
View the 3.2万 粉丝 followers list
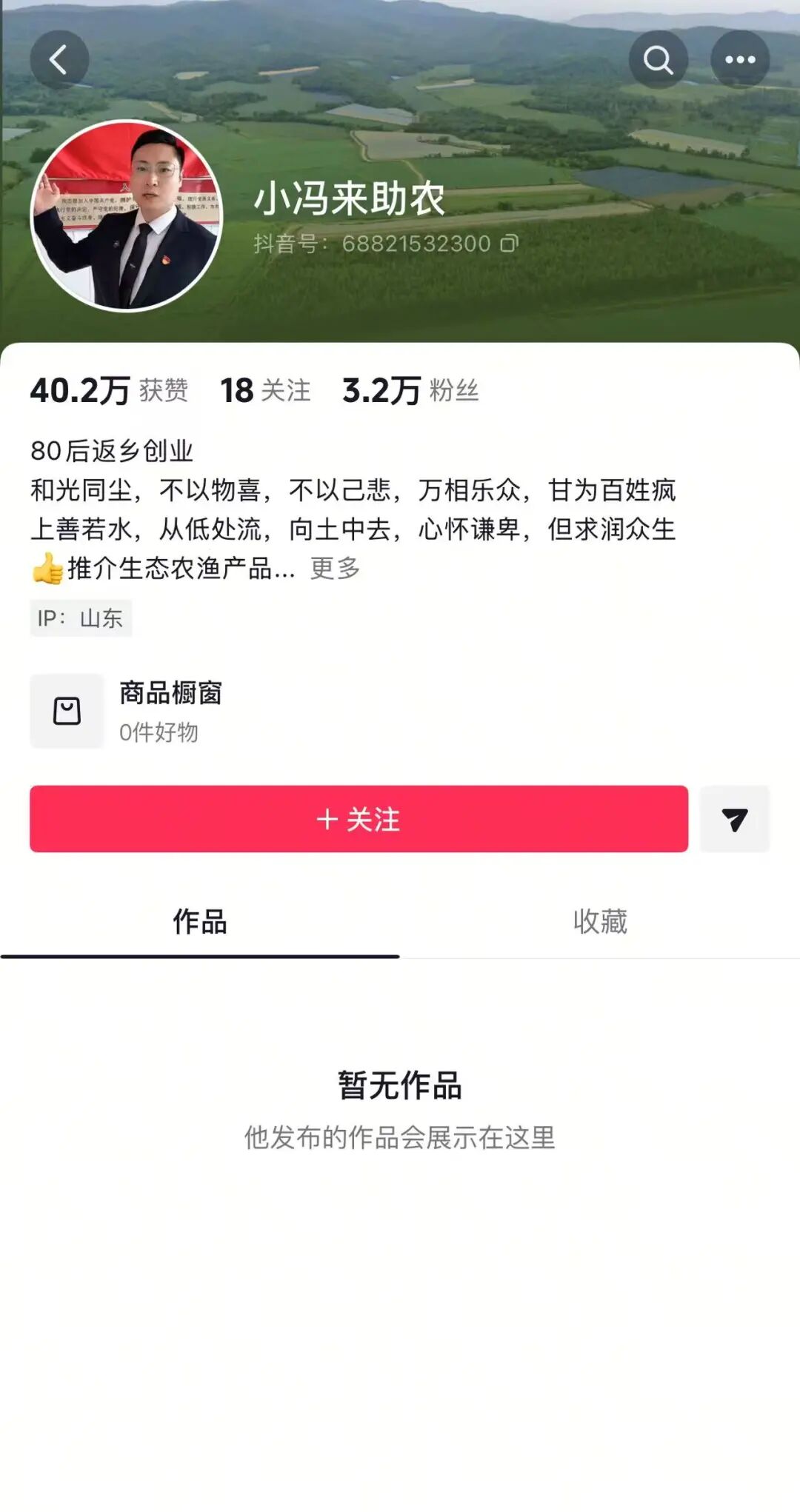click(410, 390)
